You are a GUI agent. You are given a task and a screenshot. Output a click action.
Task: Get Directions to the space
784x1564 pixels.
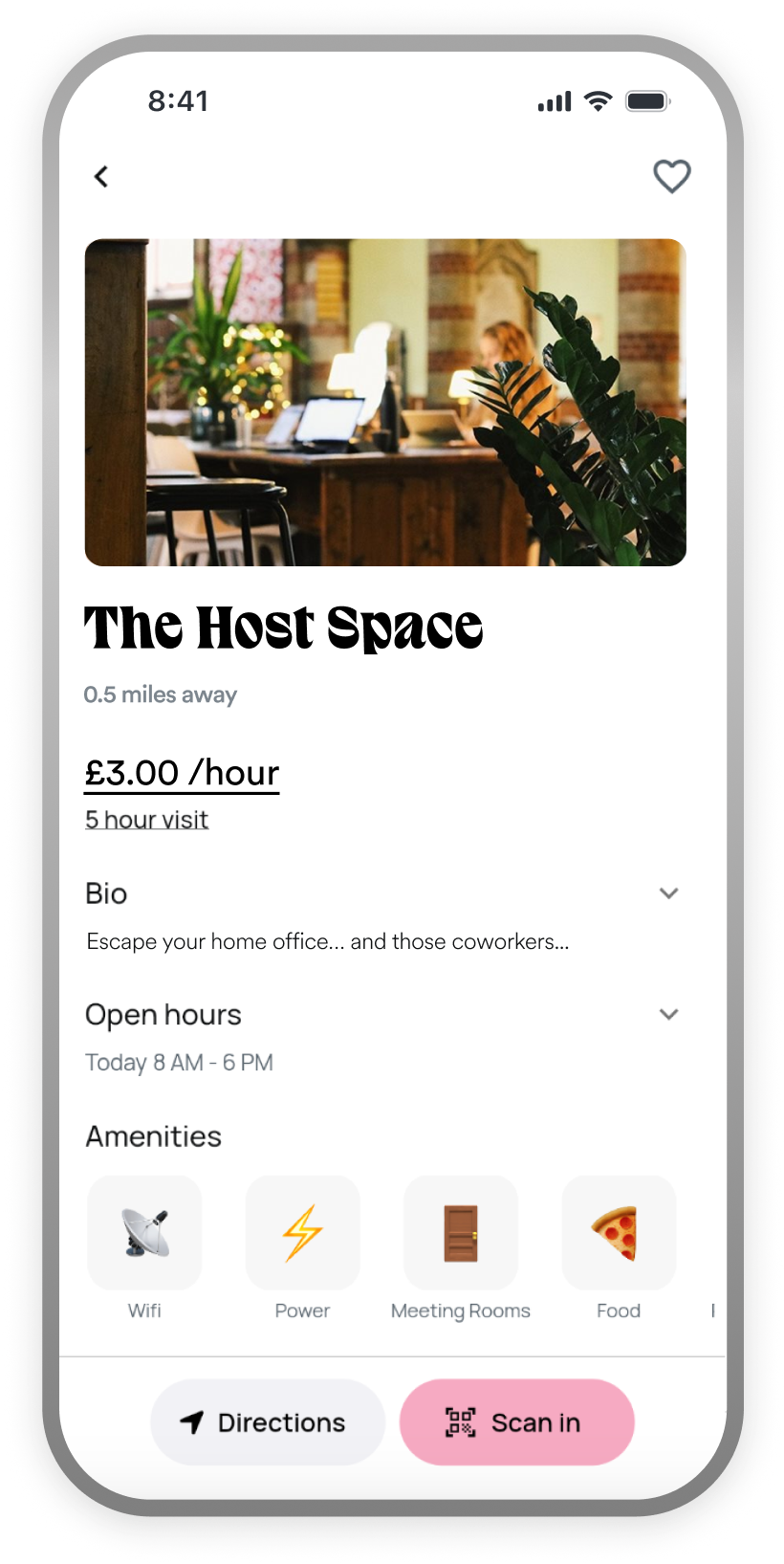268,1422
